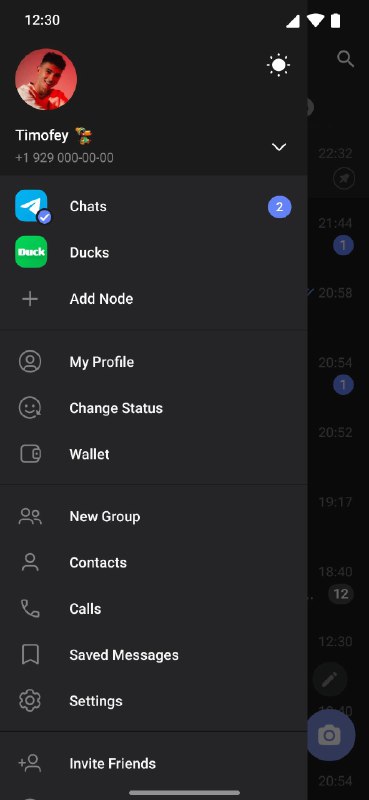The width and height of the screenshot is (369, 800).
Task: Create a New Group
Action: pyautogui.click(x=154, y=516)
